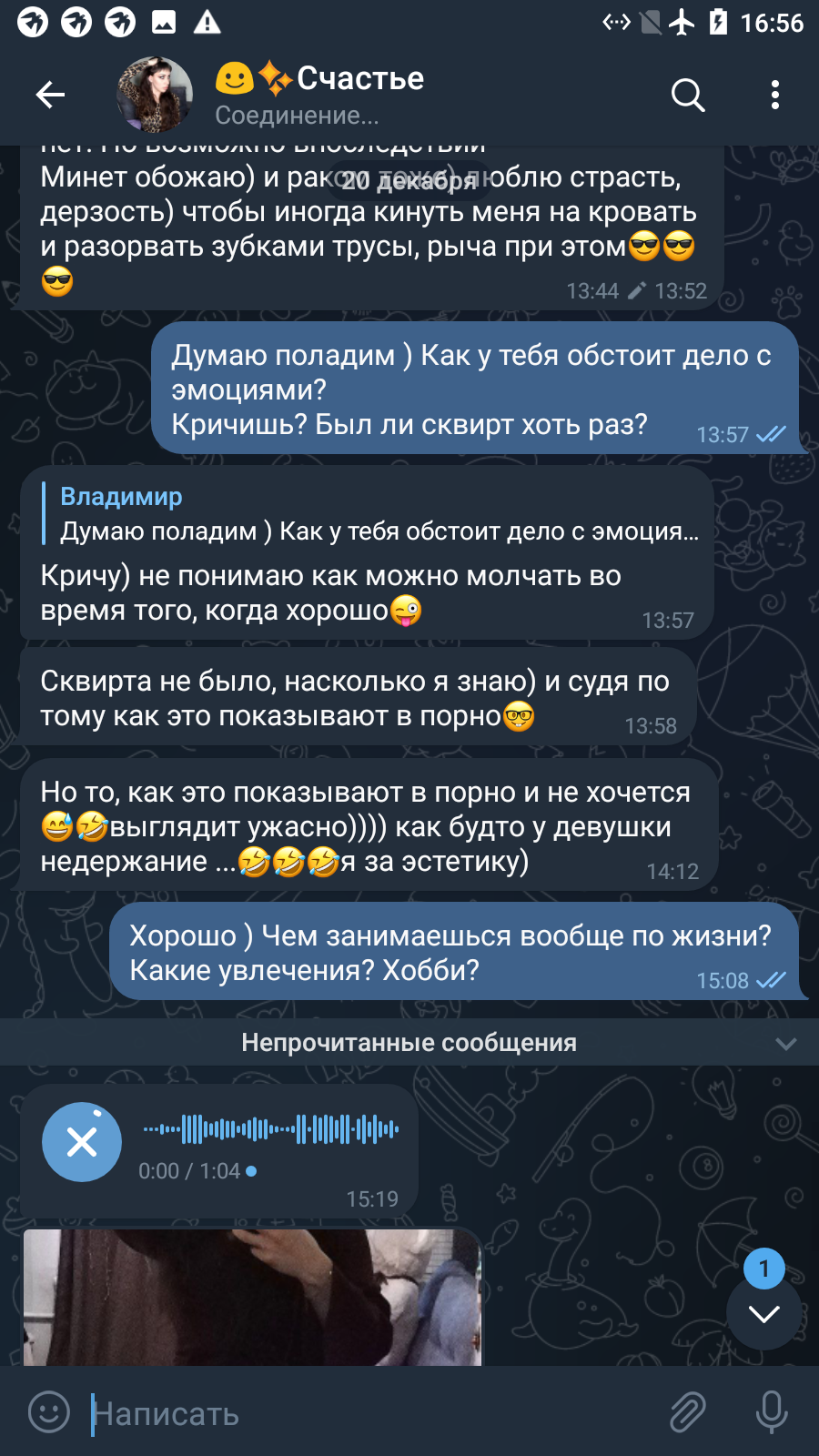819x1456 pixels.
Task: Focus the Написать message field
Action: 373,1413
